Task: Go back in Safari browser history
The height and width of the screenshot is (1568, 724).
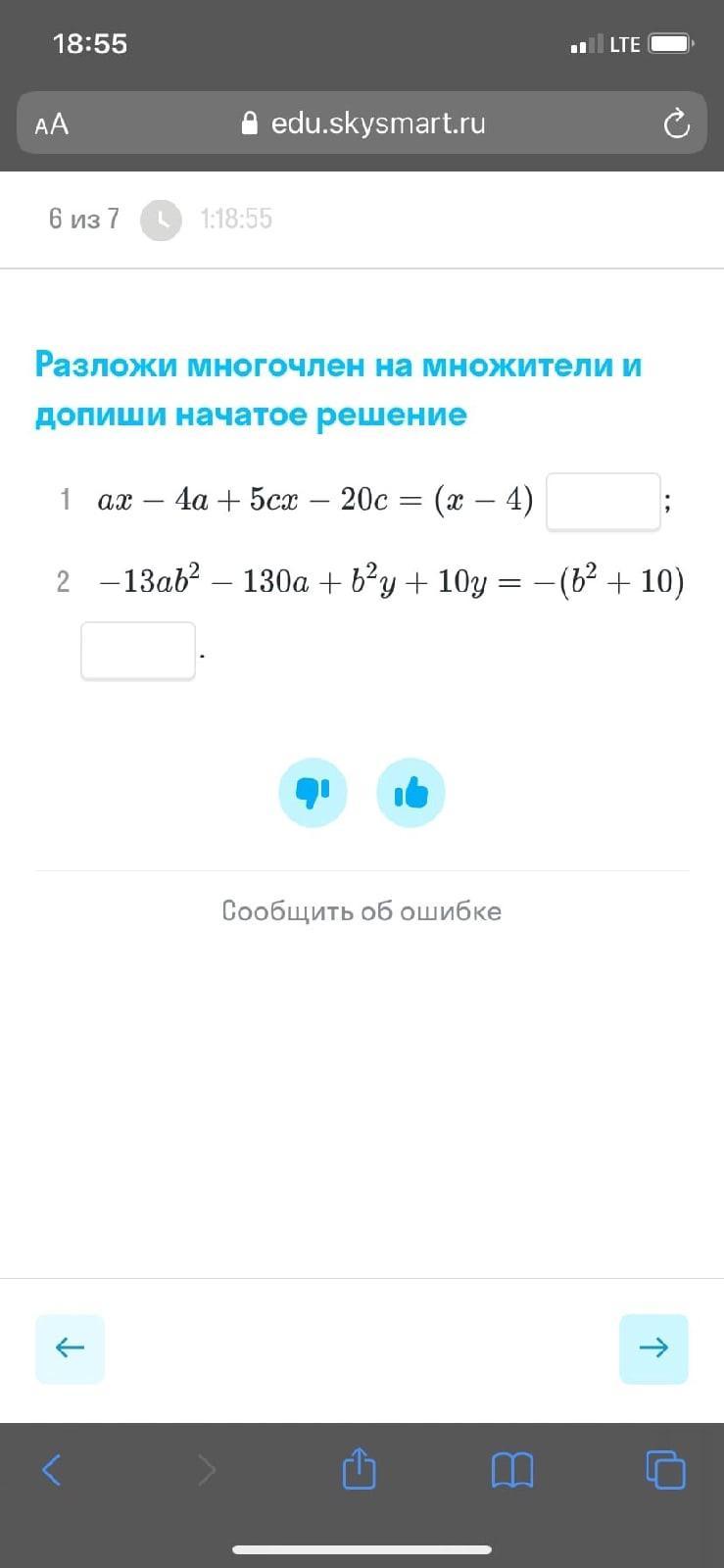Action: [52, 1469]
